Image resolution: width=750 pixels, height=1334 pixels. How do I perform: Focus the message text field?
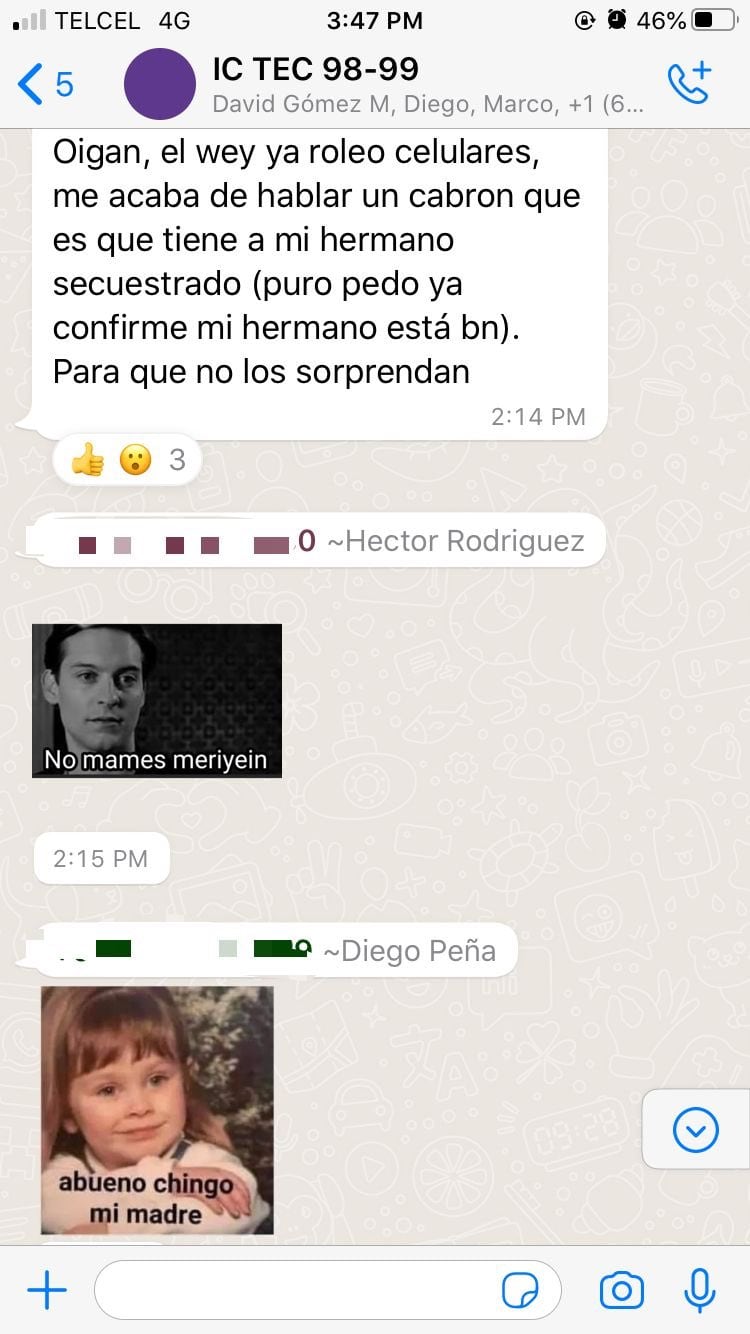tap(300, 1290)
